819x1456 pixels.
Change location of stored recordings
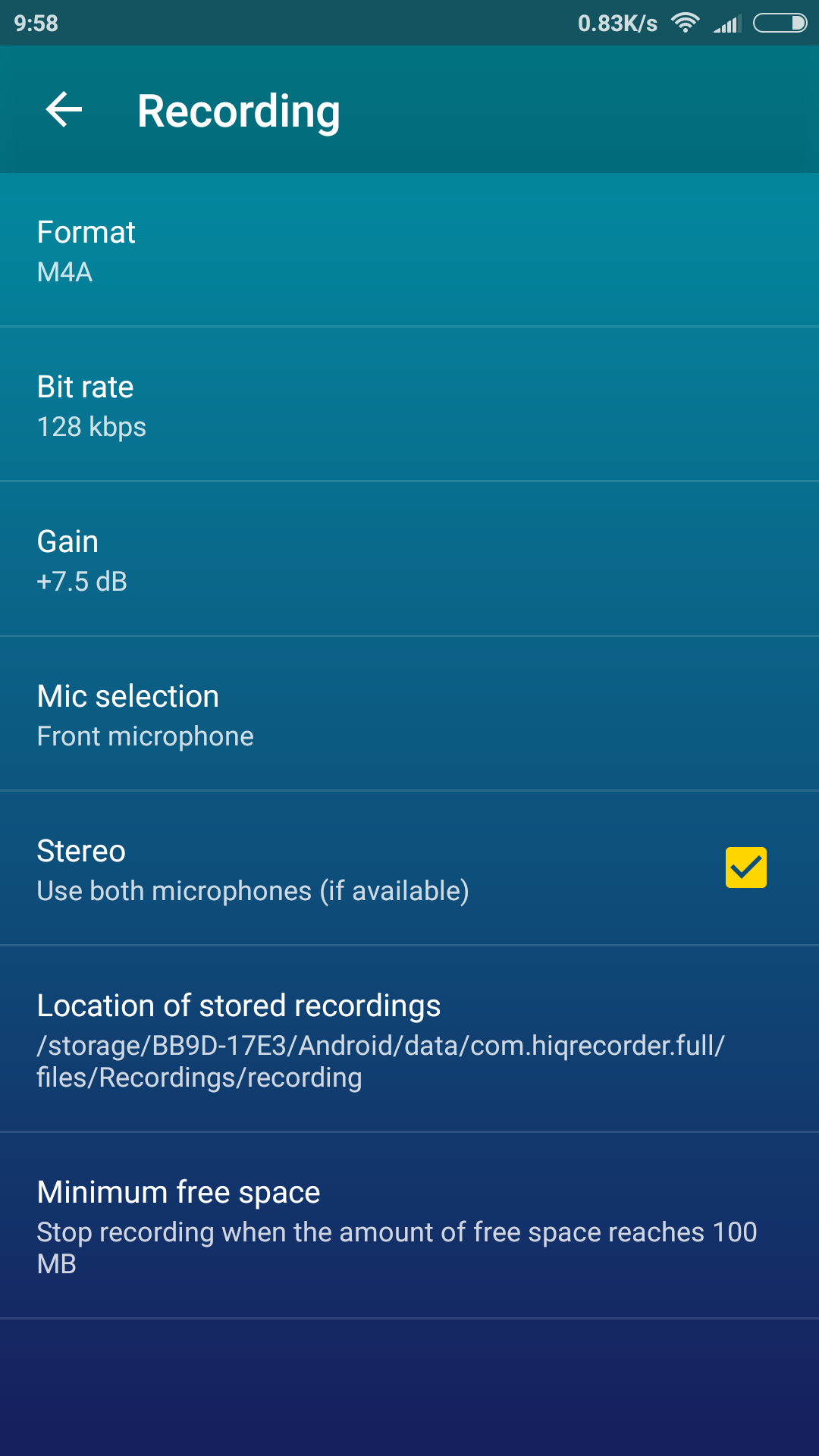(409, 1039)
